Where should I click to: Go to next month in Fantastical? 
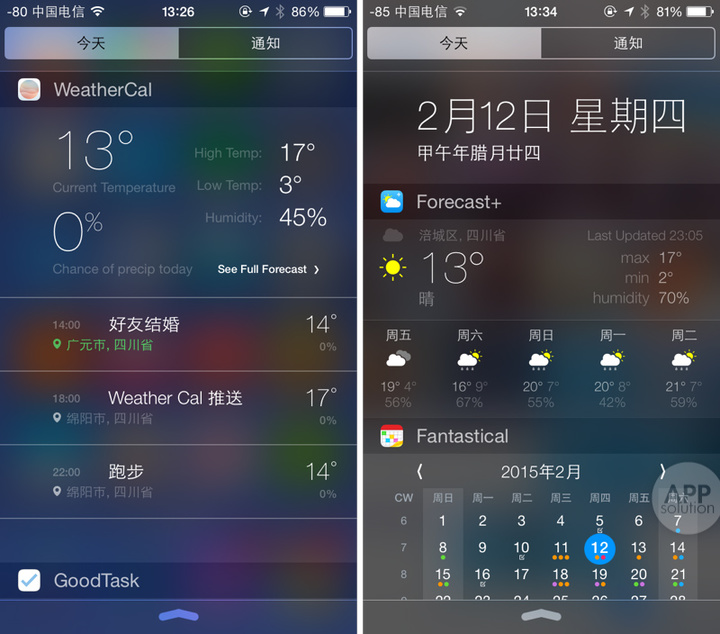click(662, 471)
